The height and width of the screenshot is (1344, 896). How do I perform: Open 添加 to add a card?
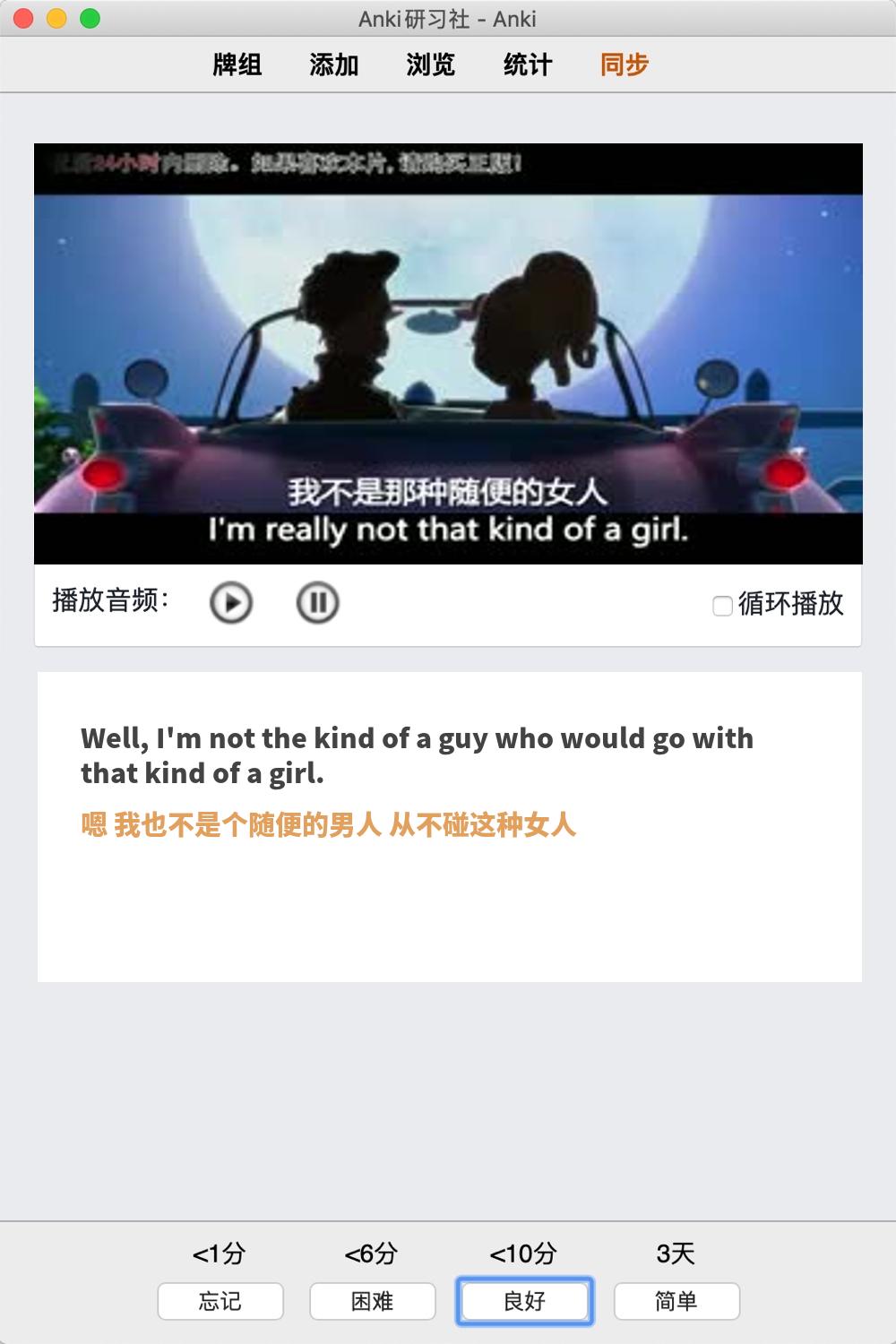click(334, 65)
